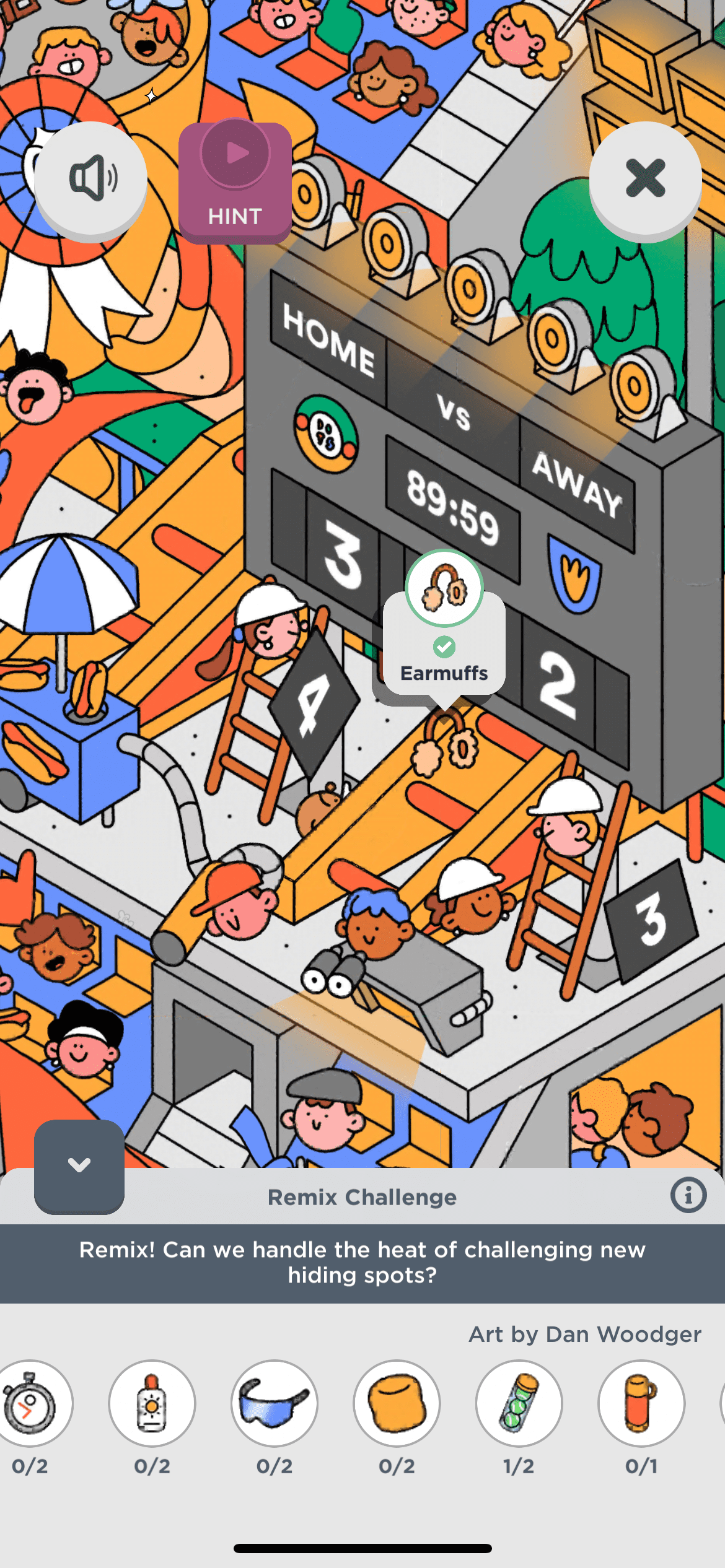
Task: Mute the game sound
Action: click(x=91, y=179)
